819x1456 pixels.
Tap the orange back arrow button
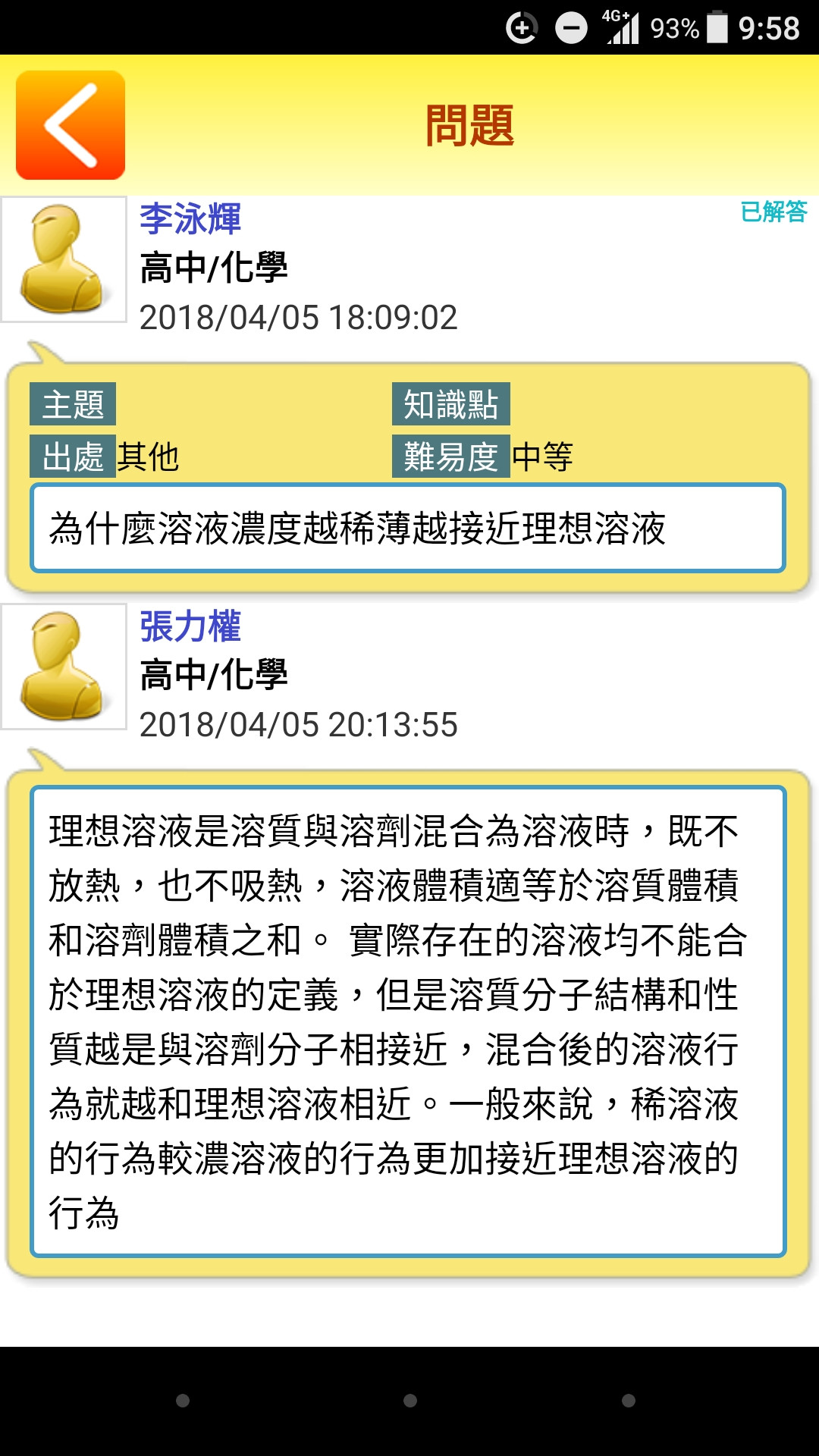coord(71,125)
